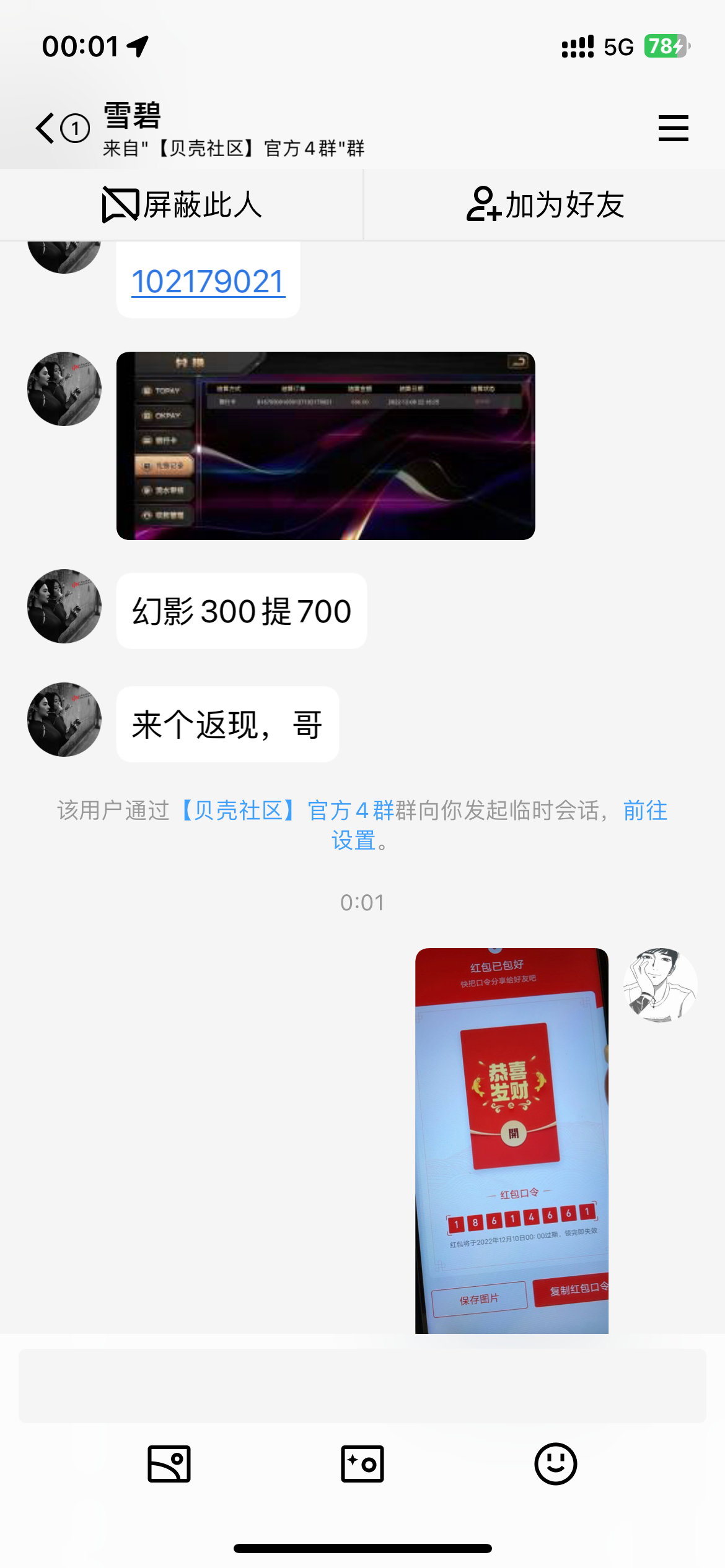Open the 102179021 number link
Image resolution: width=725 pixels, height=1568 pixels.
208,282
